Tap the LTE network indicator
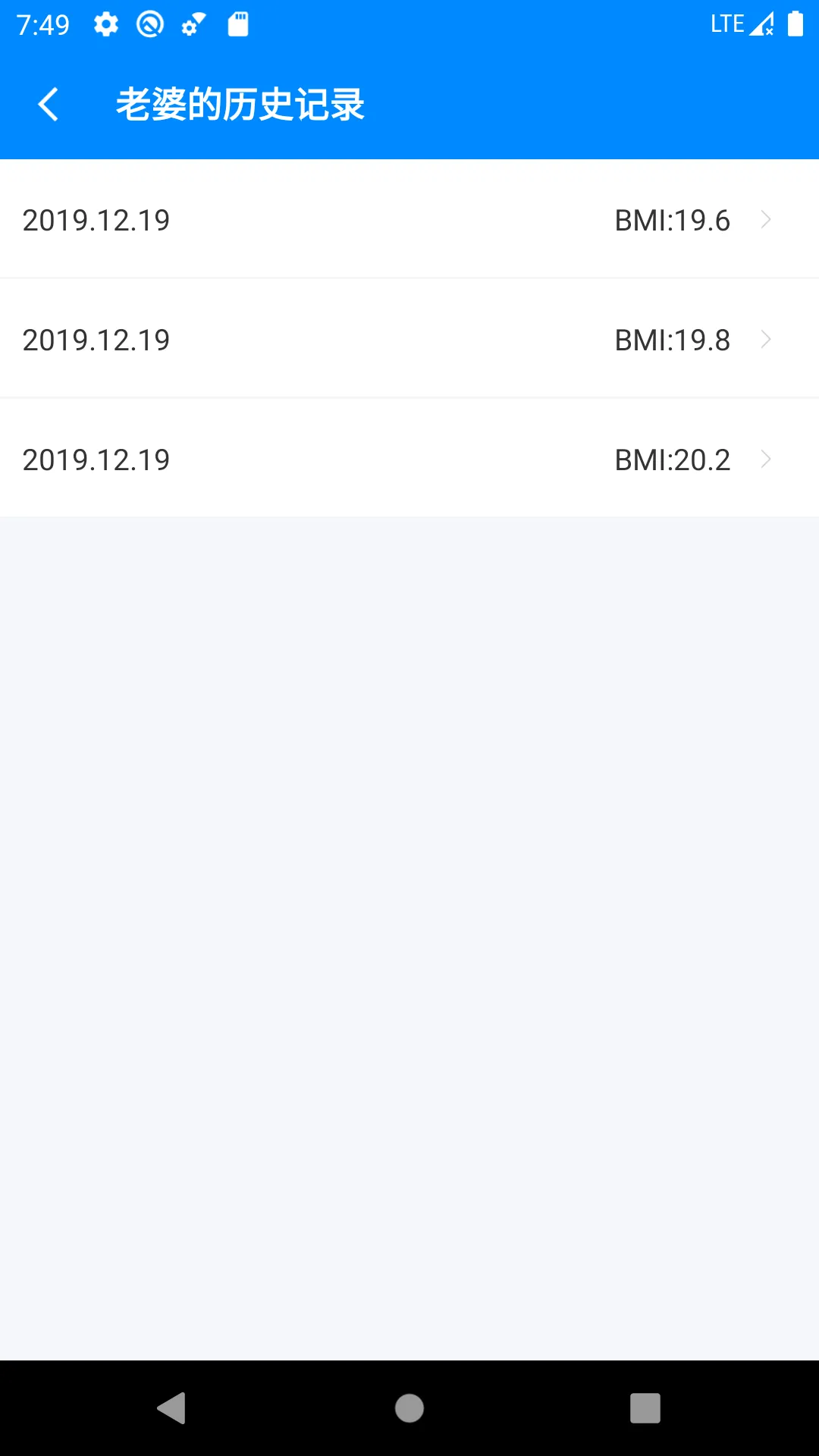This screenshot has width=819, height=1456. coord(727,24)
